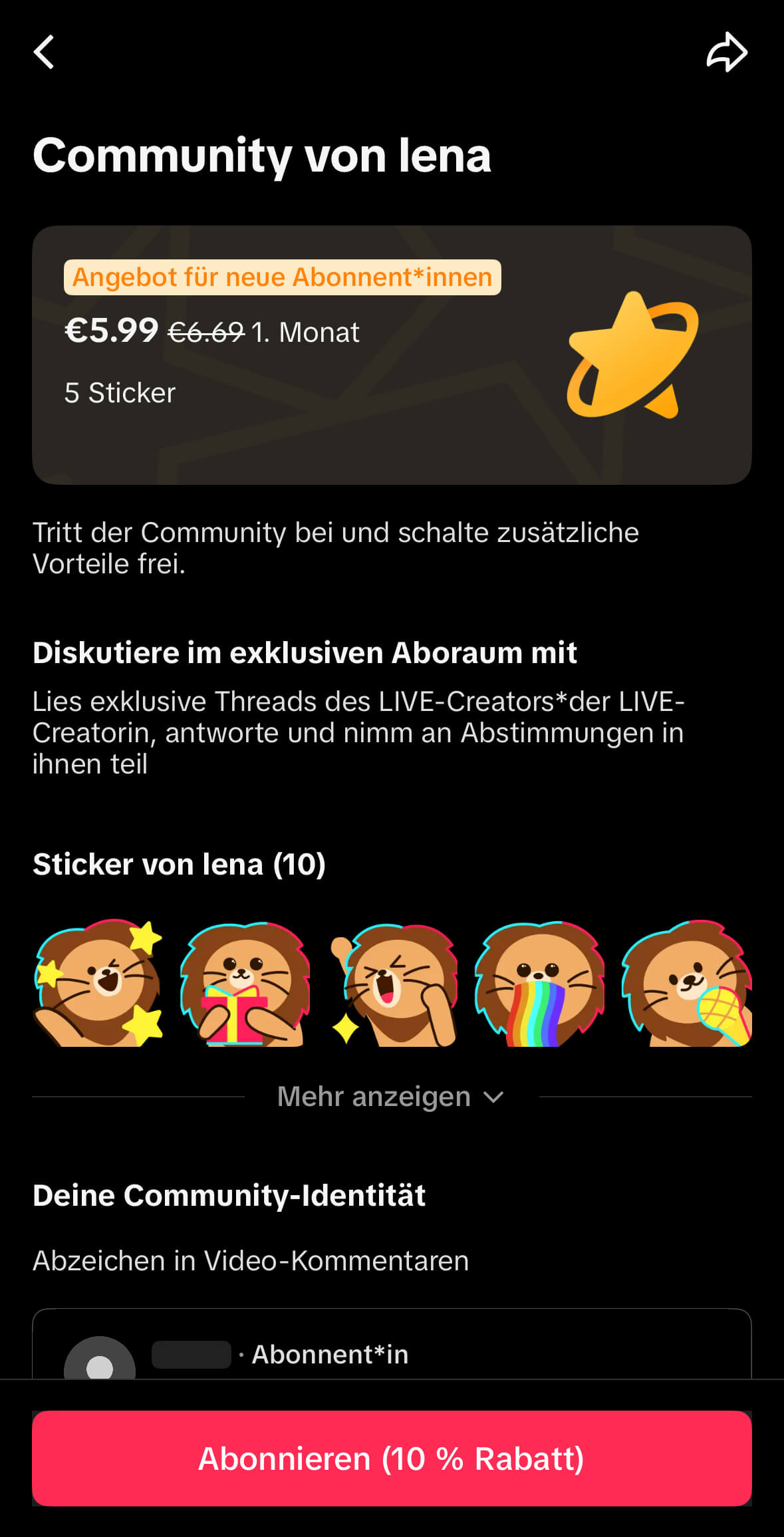Select the lion sticker with stars
784x1537 pixels.
click(x=98, y=983)
